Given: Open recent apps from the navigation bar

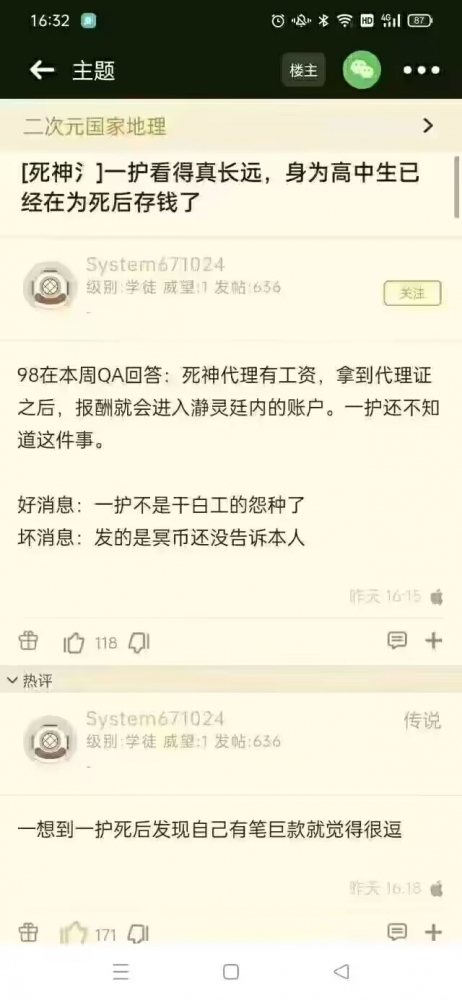Looking at the screenshot, I should [121, 972].
